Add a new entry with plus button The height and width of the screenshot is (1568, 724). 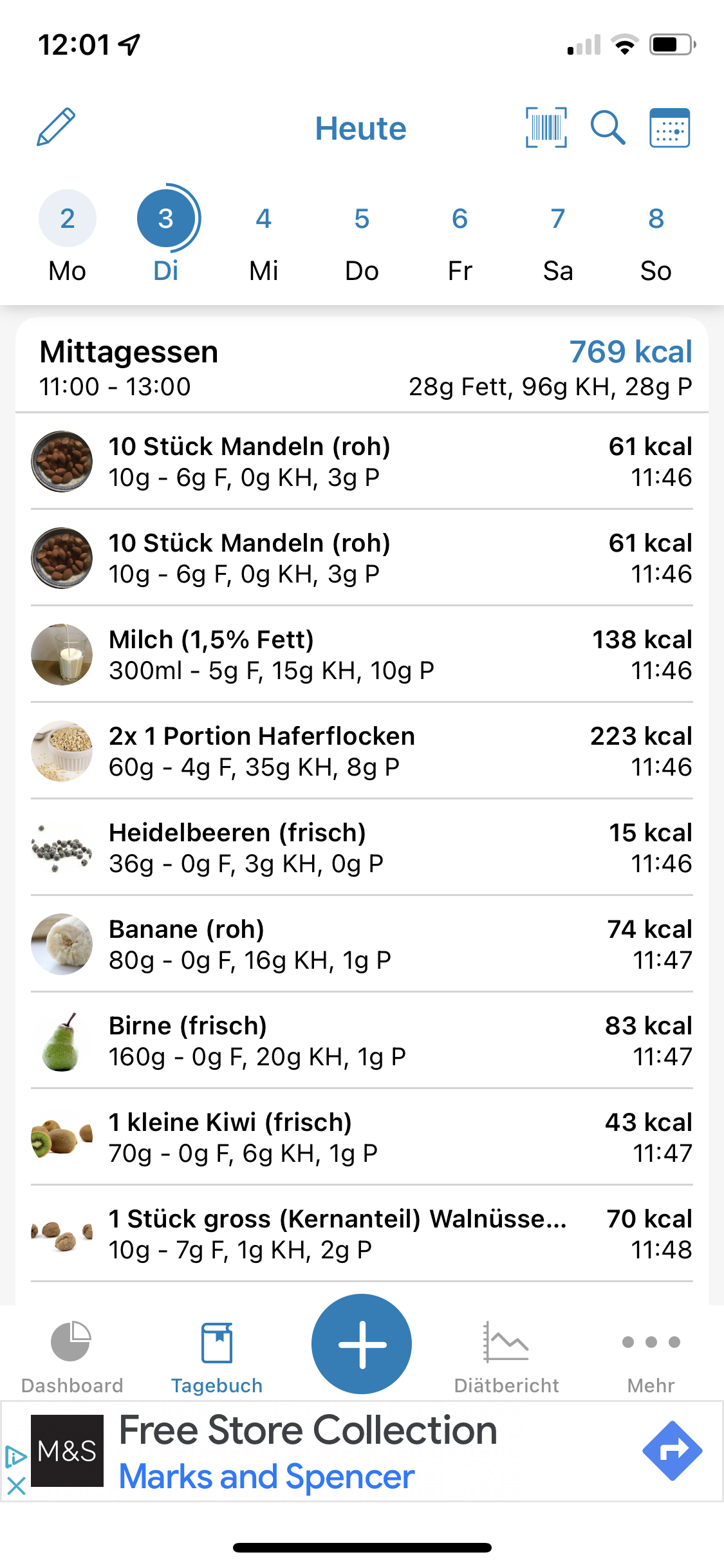pos(362,1344)
